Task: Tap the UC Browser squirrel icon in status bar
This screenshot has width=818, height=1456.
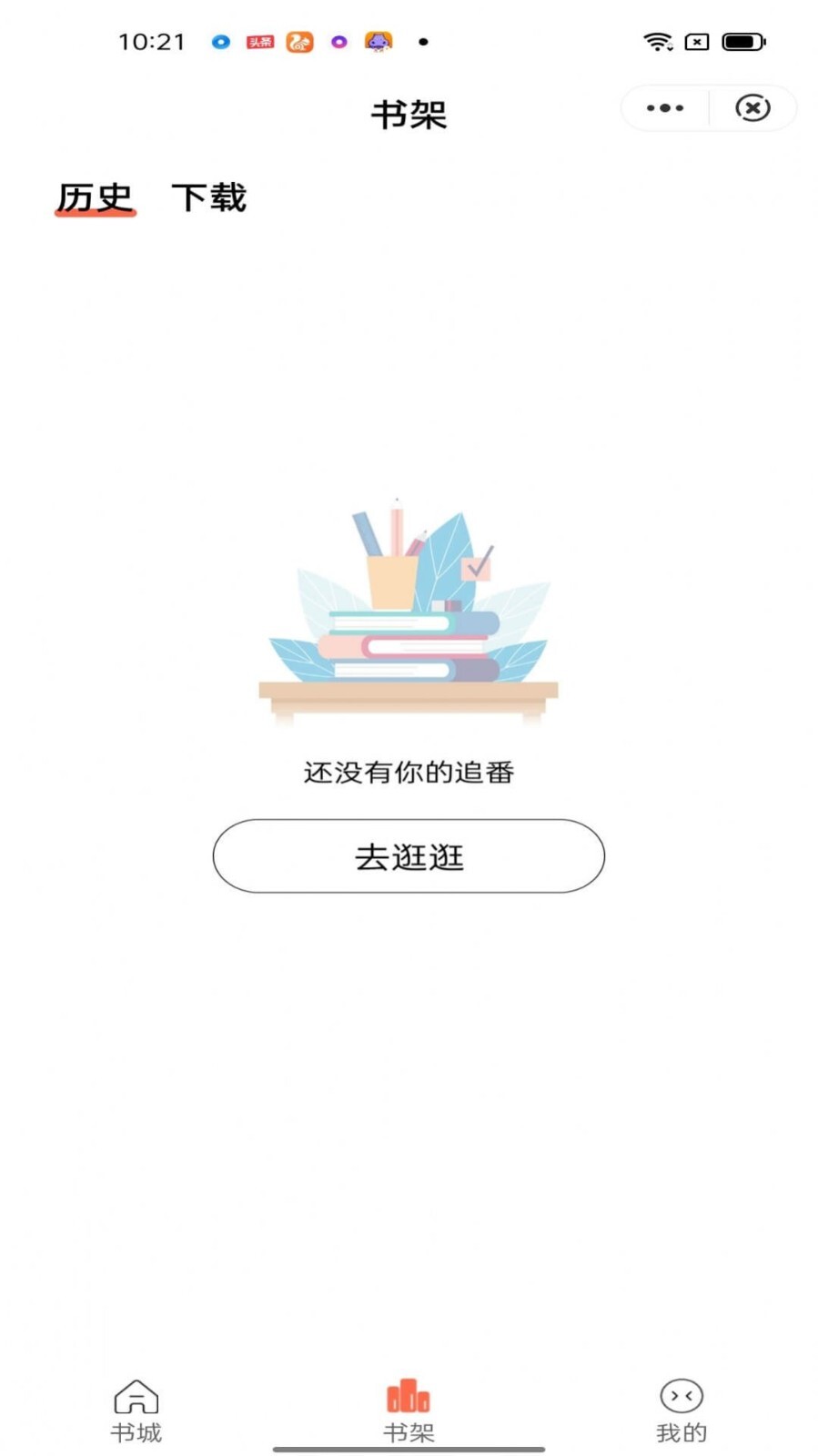Action: coord(300,41)
